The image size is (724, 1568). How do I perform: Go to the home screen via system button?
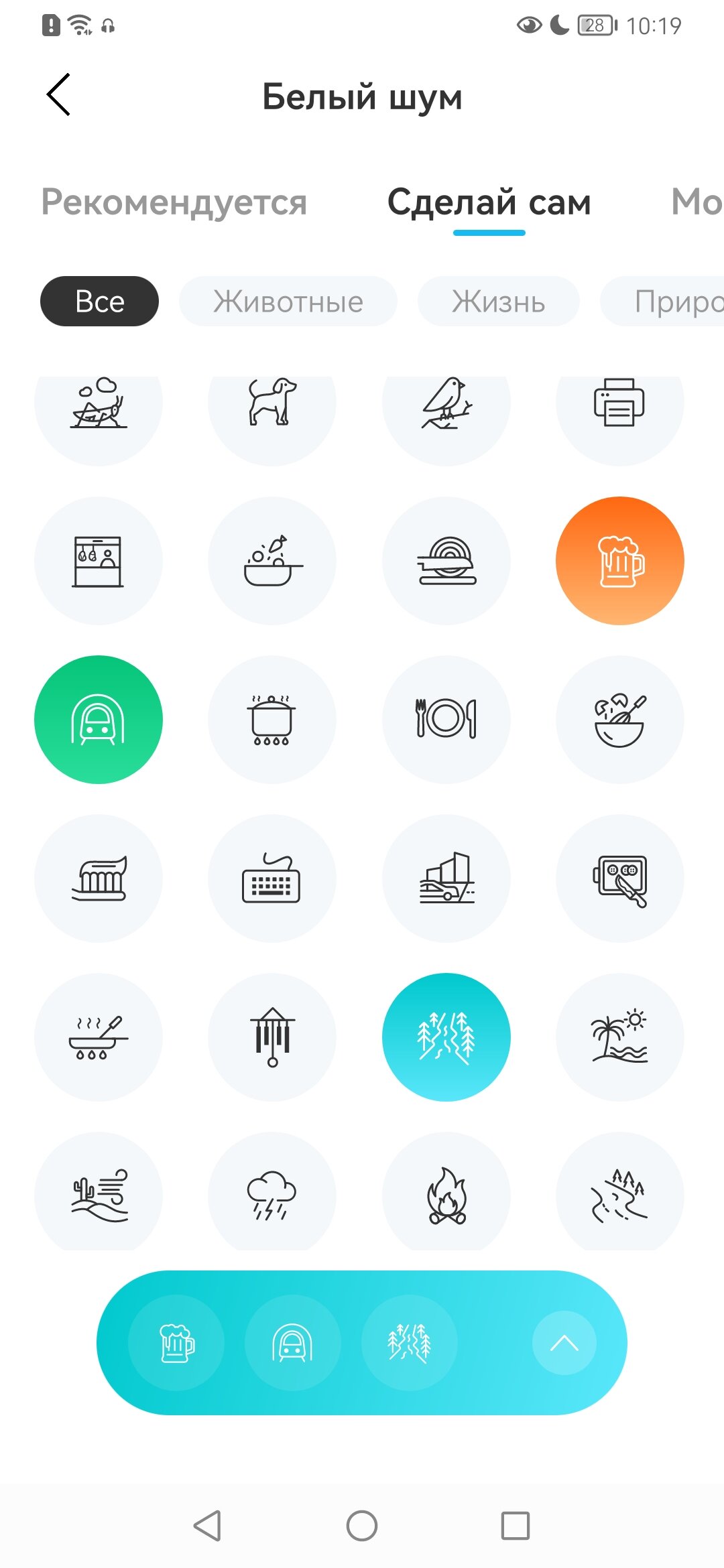coord(362,1526)
